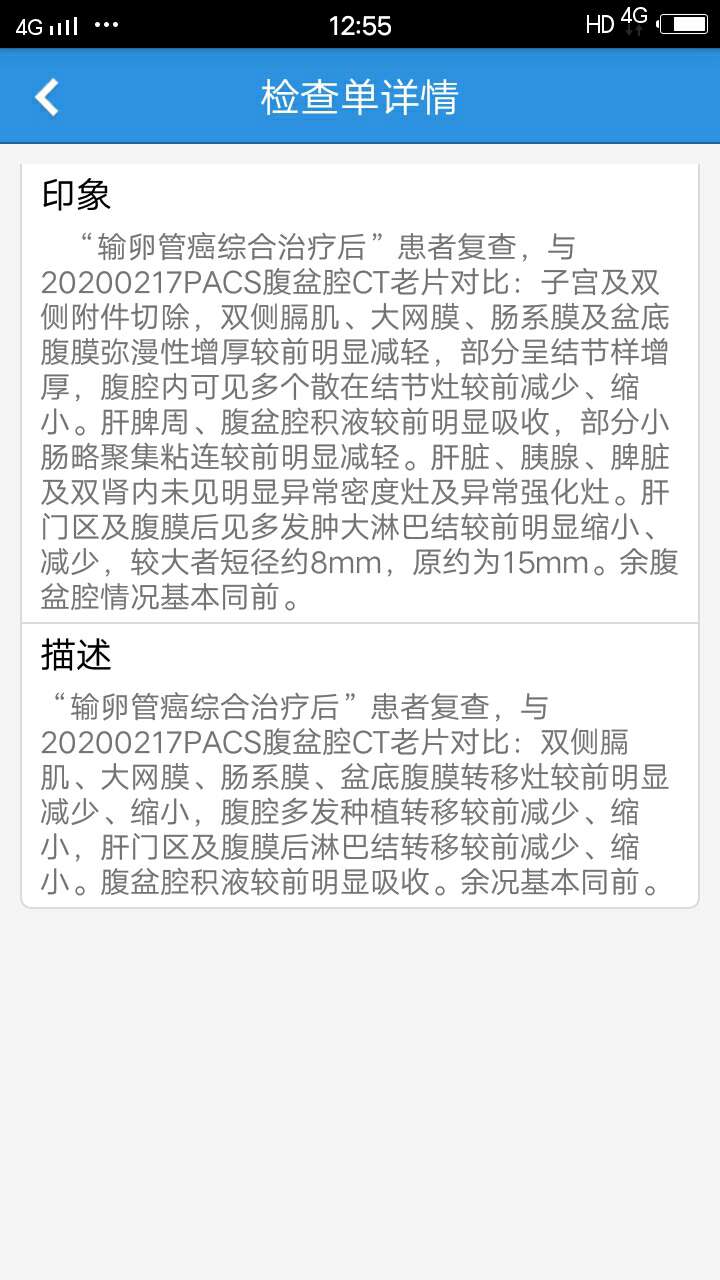This screenshot has height=1280, width=720.
Task: Open the blue header bar
Action: (360, 96)
